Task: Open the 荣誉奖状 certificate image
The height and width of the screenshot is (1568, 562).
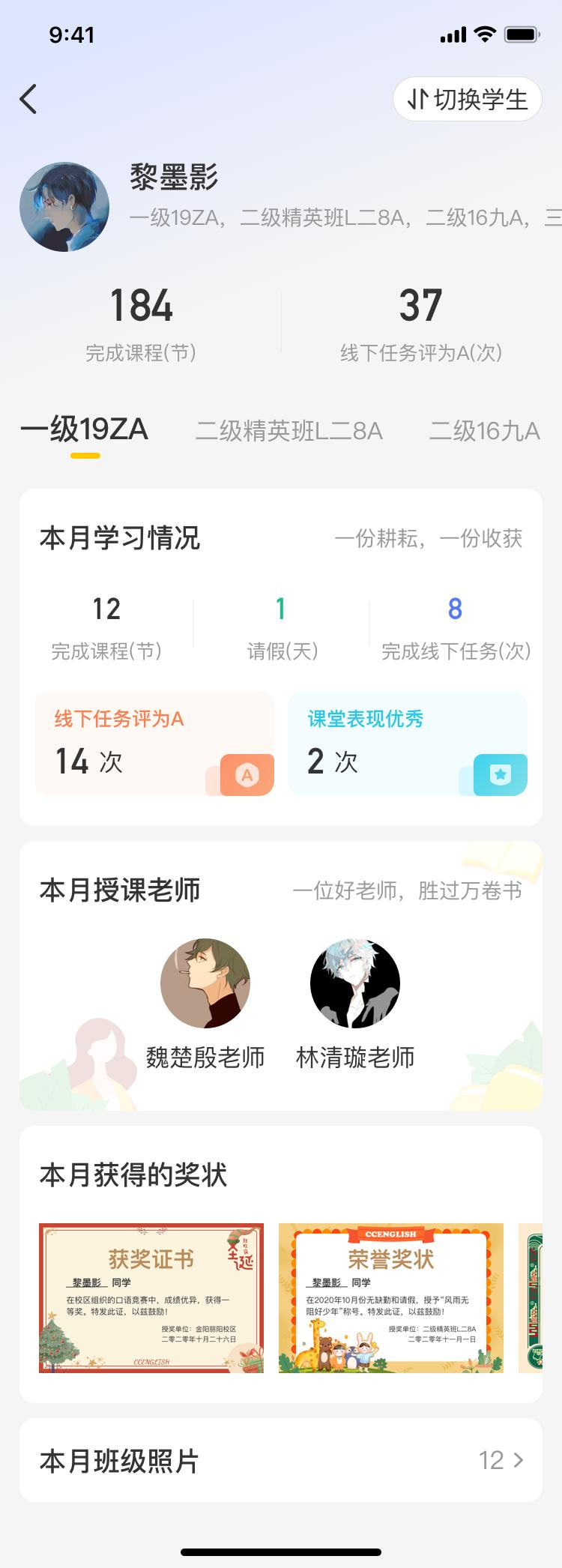Action: (x=391, y=1297)
